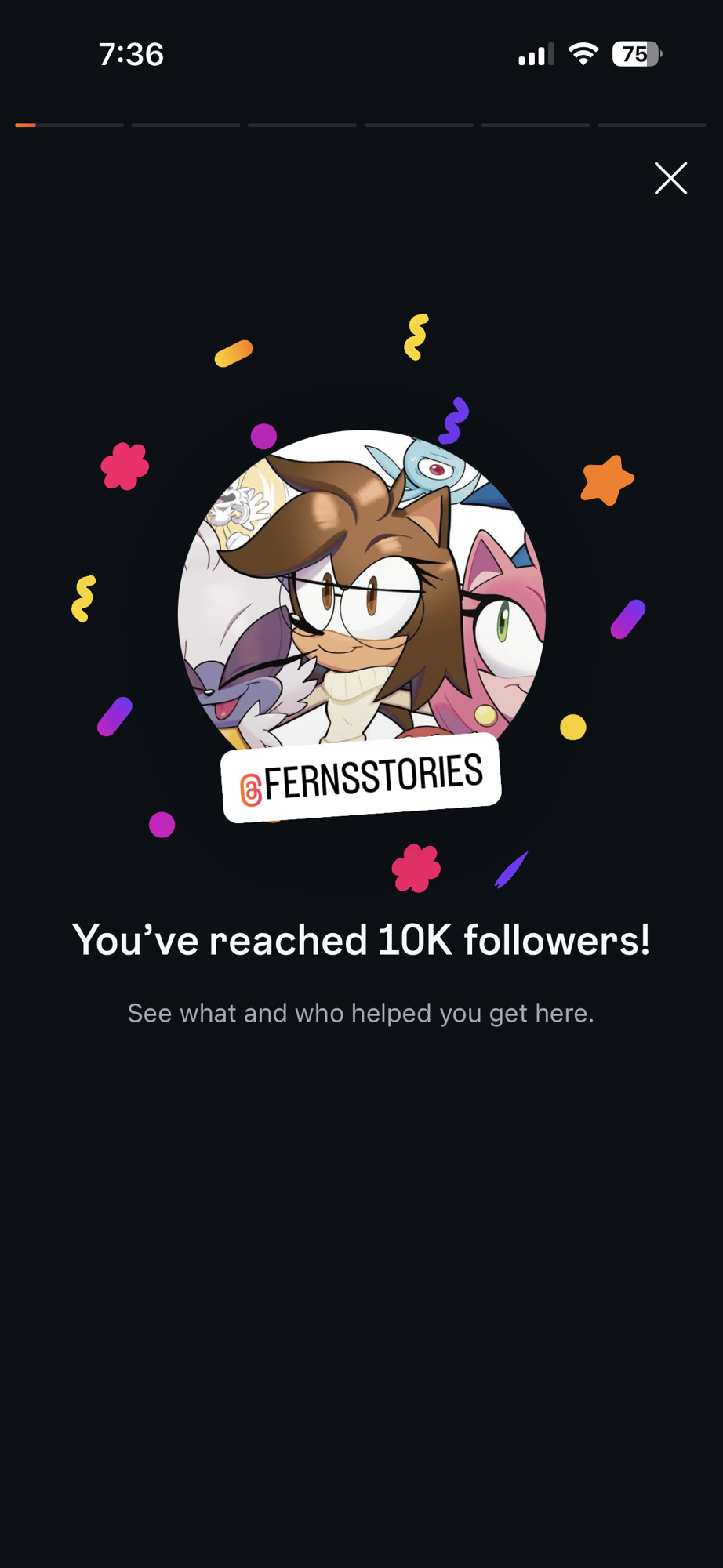Close the 10K followers celebration screen
723x1568 pixels.
click(670, 179)
